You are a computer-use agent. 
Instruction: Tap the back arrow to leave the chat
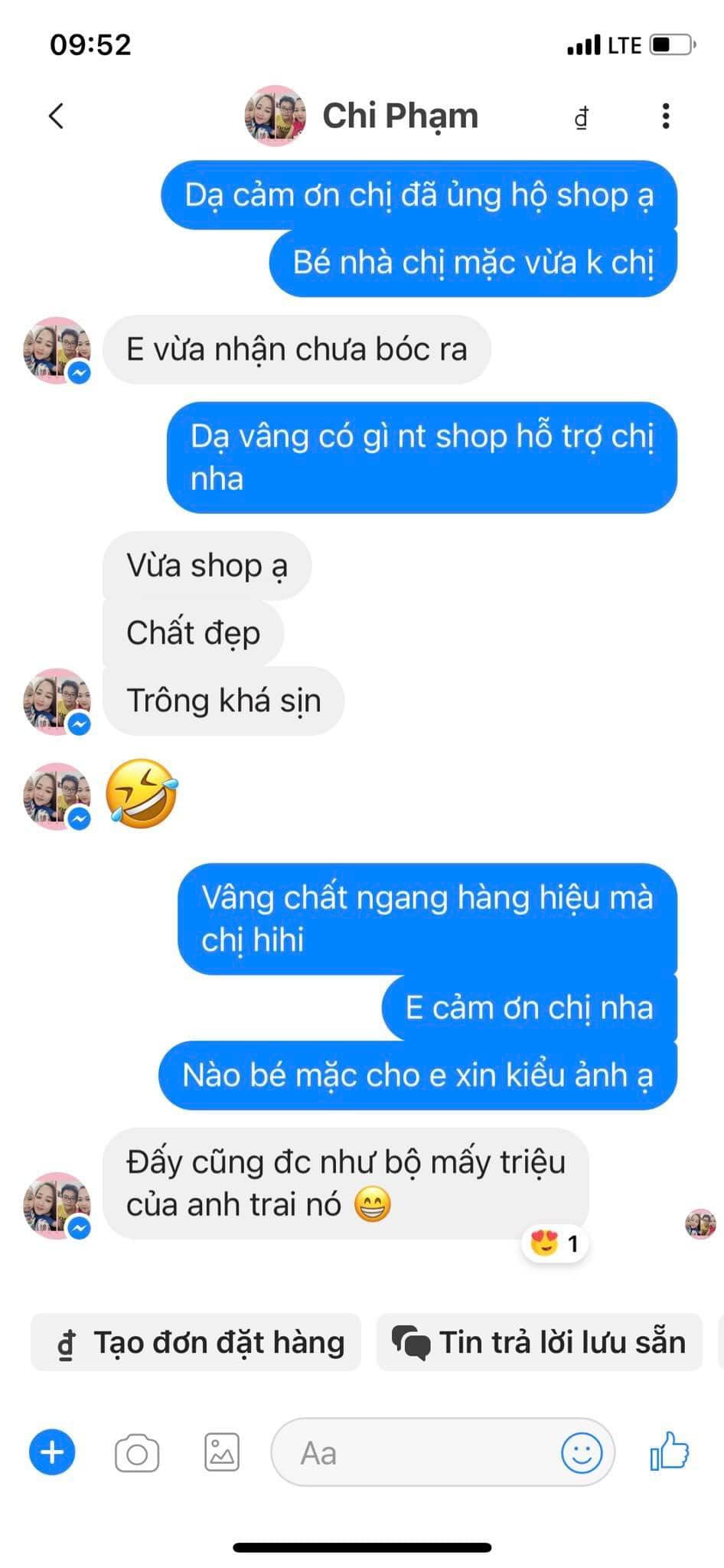55,116
